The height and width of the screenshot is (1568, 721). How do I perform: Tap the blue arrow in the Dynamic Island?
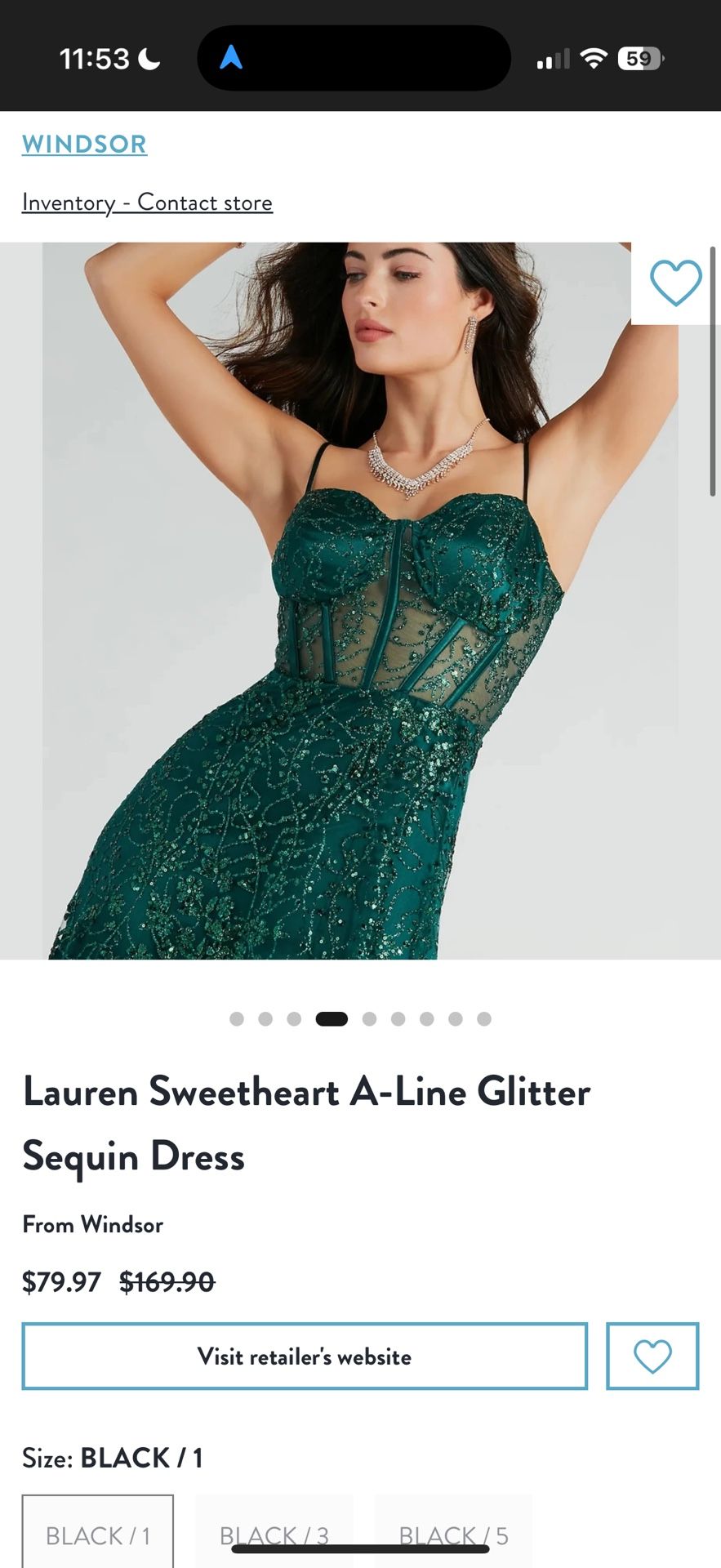233,57
